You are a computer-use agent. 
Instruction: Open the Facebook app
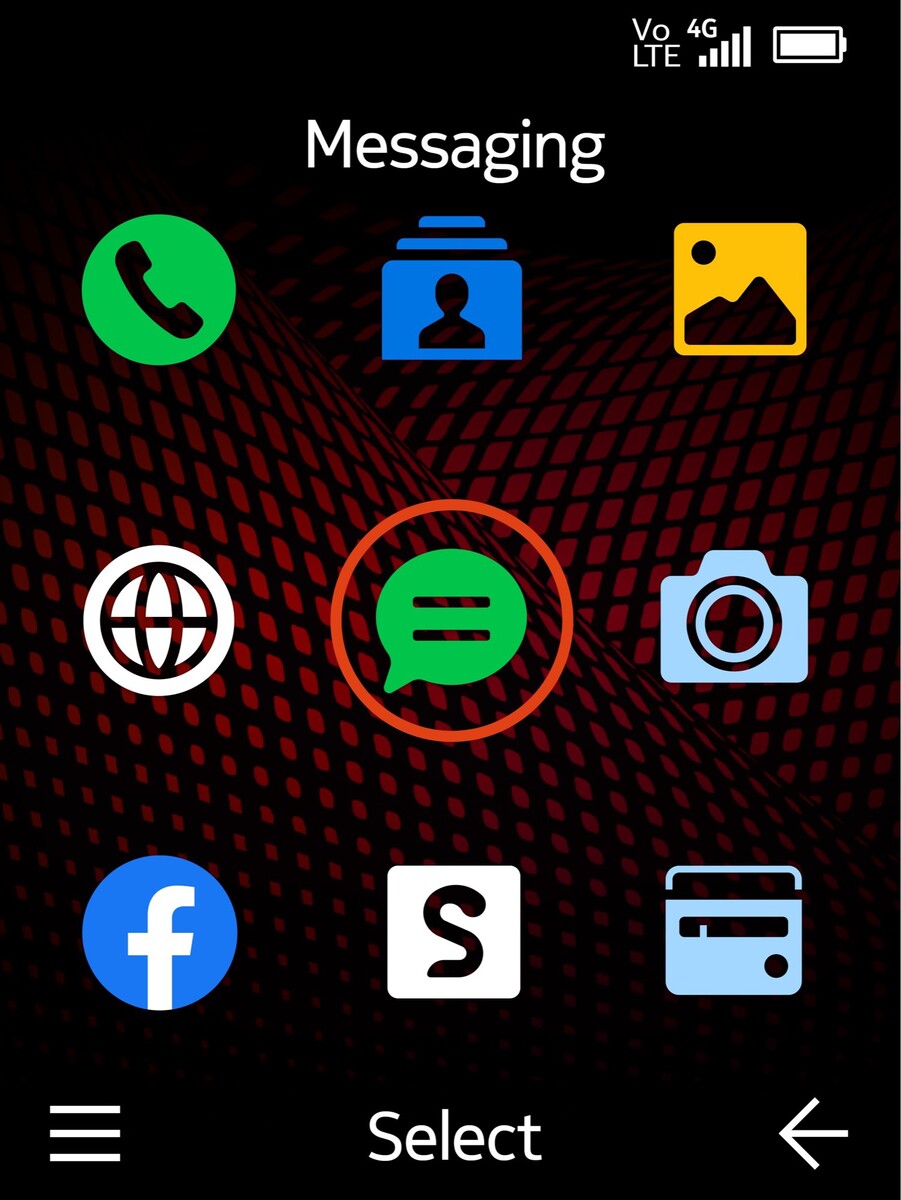point(159,932)
